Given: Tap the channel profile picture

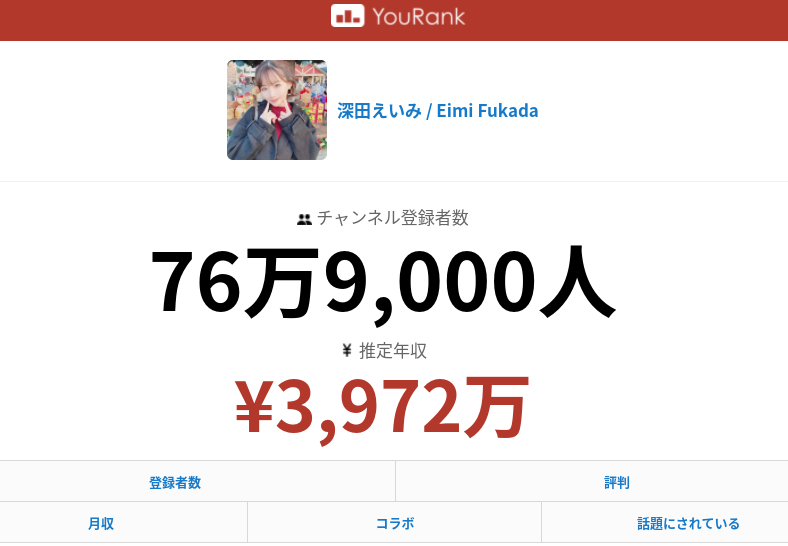Looking at the screenshot, I should [277, 110].
